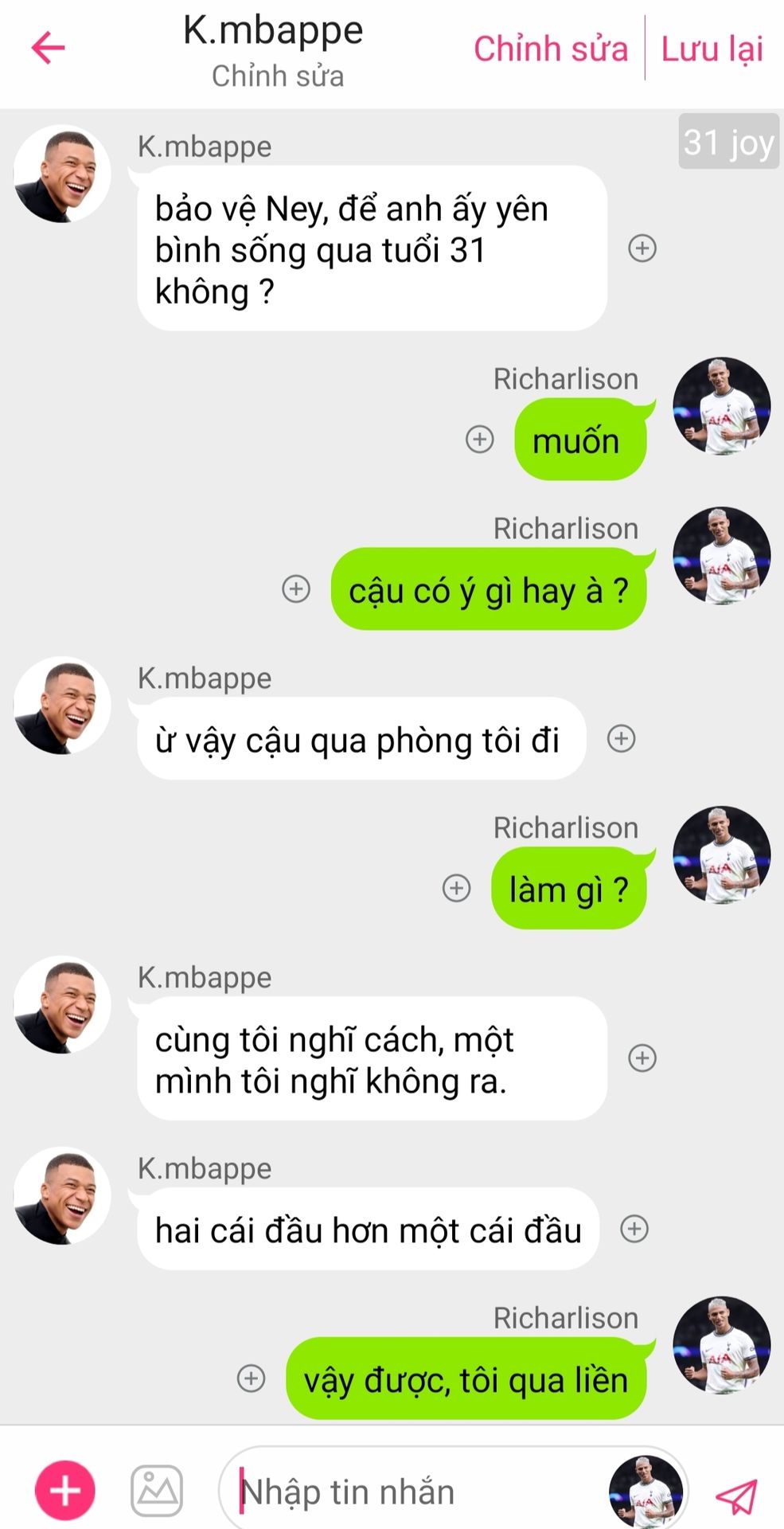Tap plus icon beside 'bảo vệ Ney' message
784x1529 pixels.
click(642, 248)
